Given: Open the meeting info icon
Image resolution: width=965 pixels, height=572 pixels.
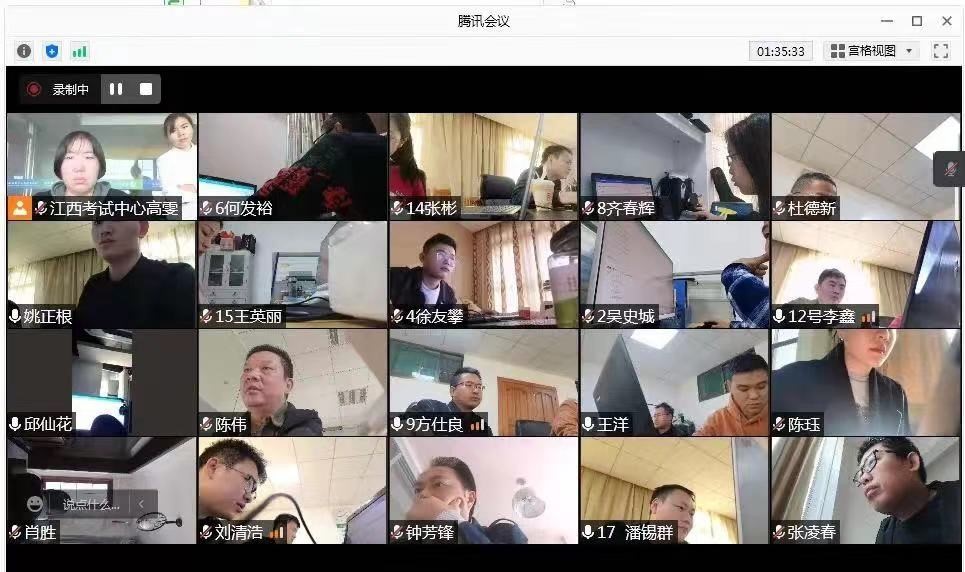Looking at the screenshot, I should (x=24, y=51).
